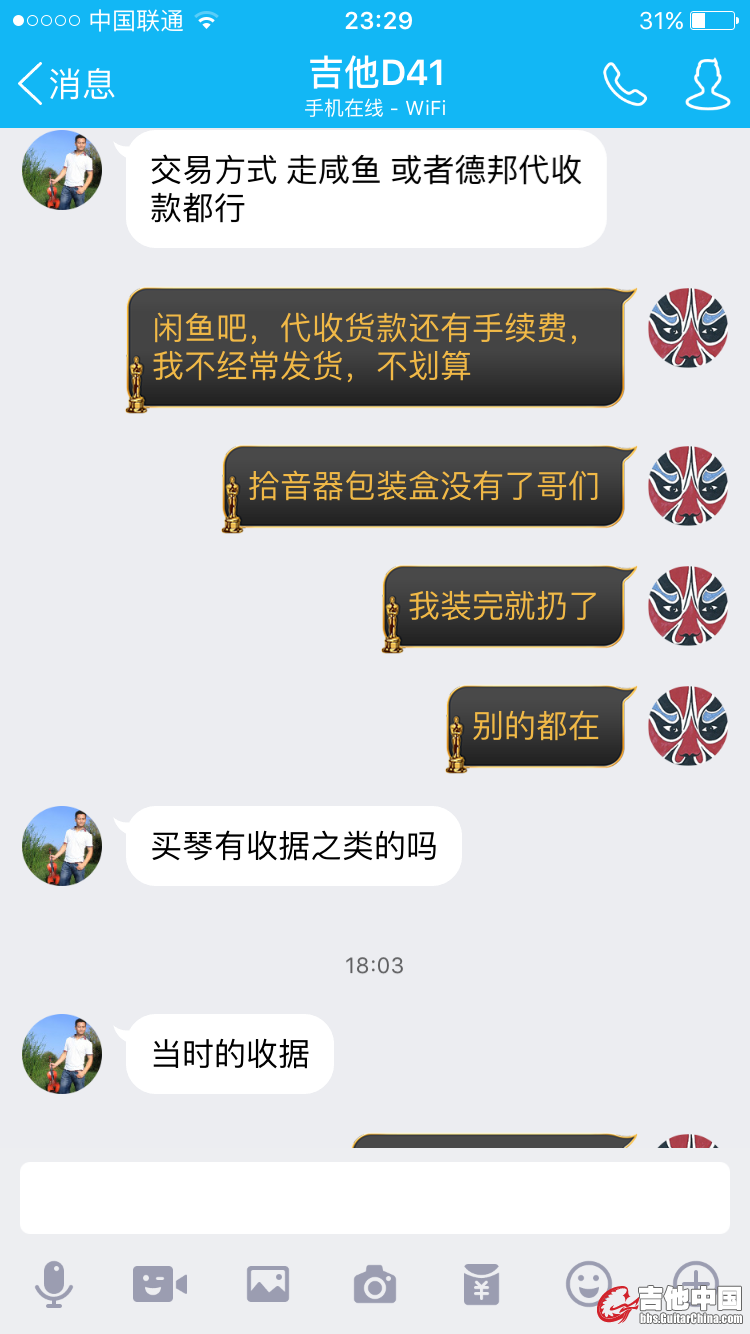Send a red packet

[x=481, y=1284]
